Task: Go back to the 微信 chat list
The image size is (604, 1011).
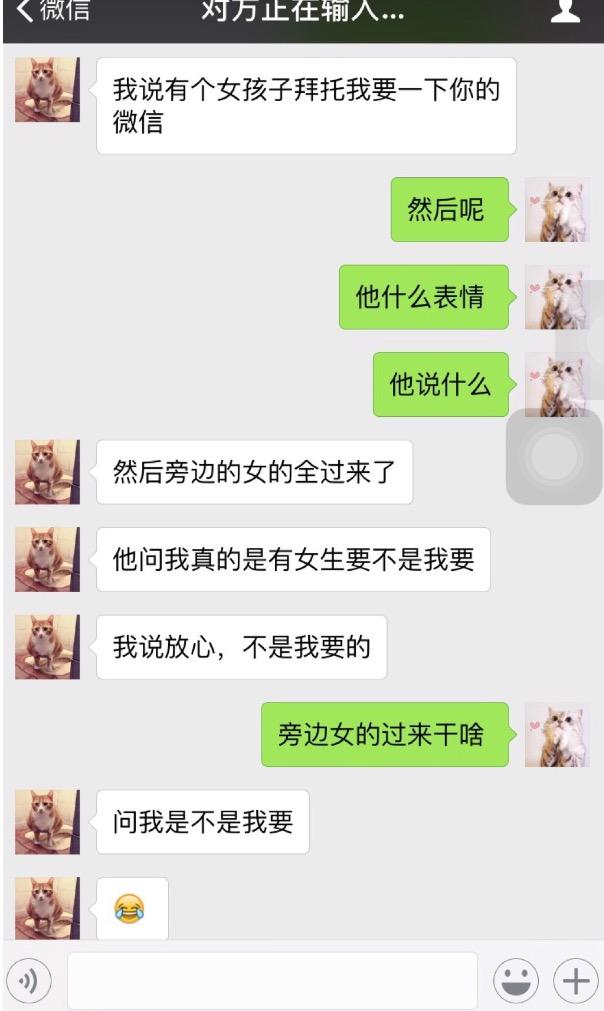Action: coord(50,12)
